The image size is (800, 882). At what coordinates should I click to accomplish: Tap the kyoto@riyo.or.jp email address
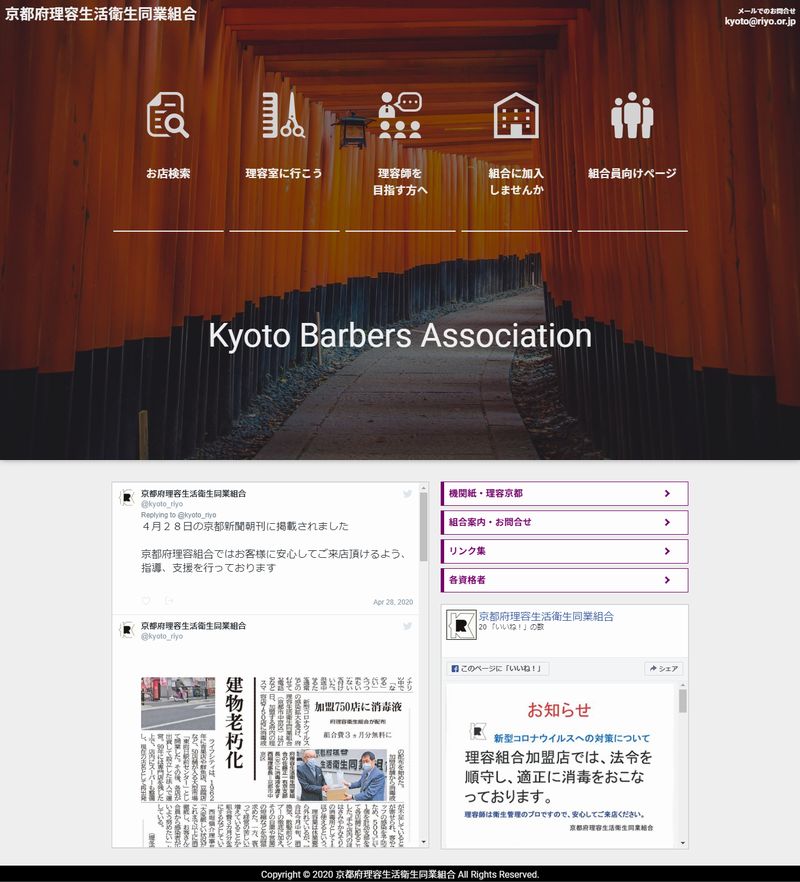760,21
